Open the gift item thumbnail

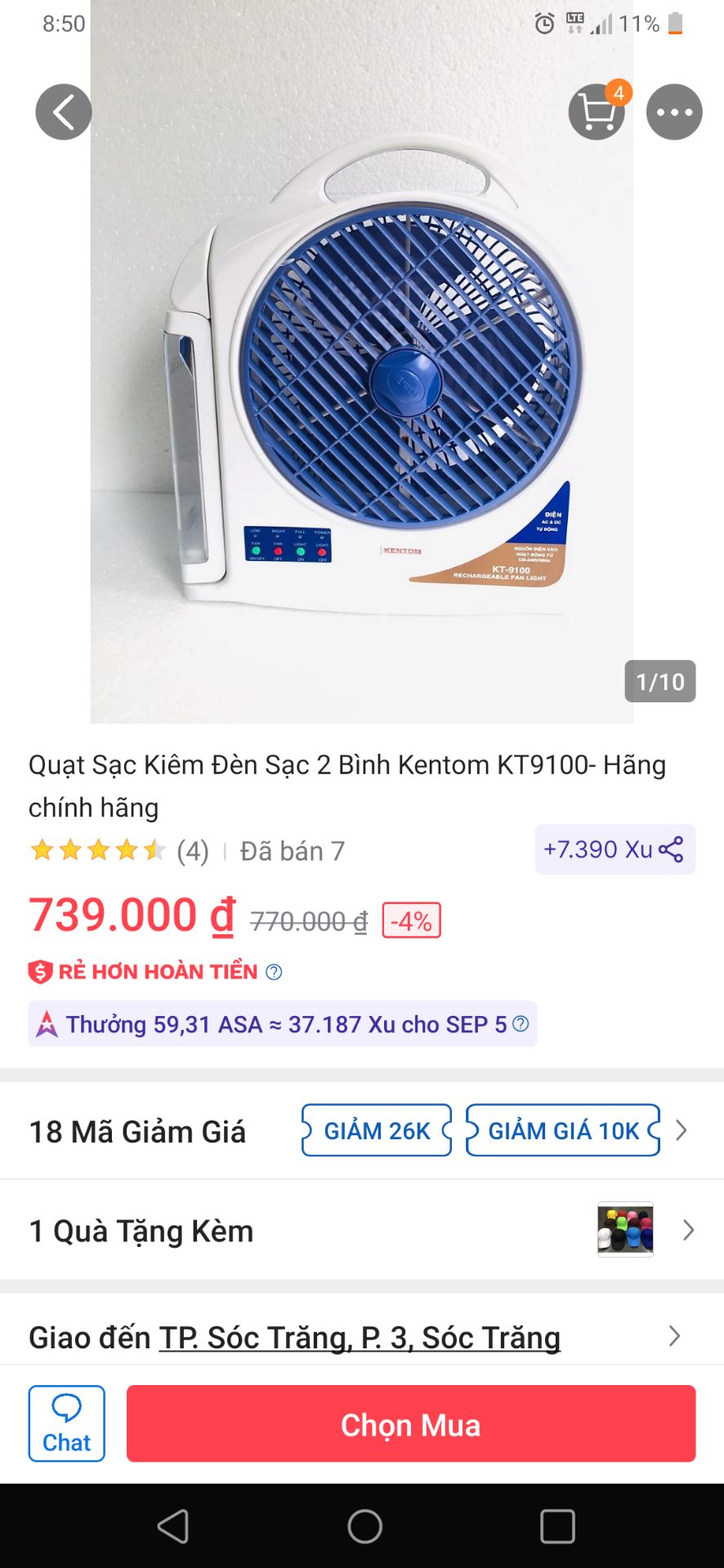625,1231
